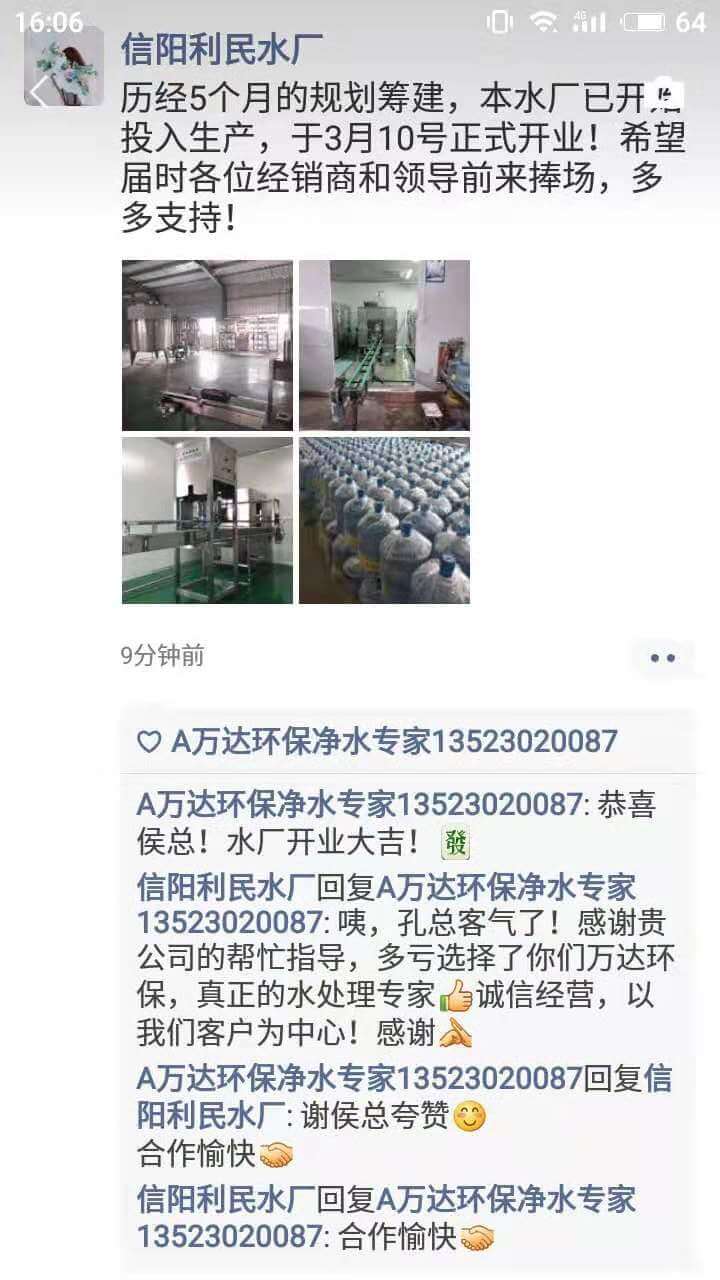Open the bottom-left filling machine photo
This screenshot has height=1280, width=720.
coord(207,517)
